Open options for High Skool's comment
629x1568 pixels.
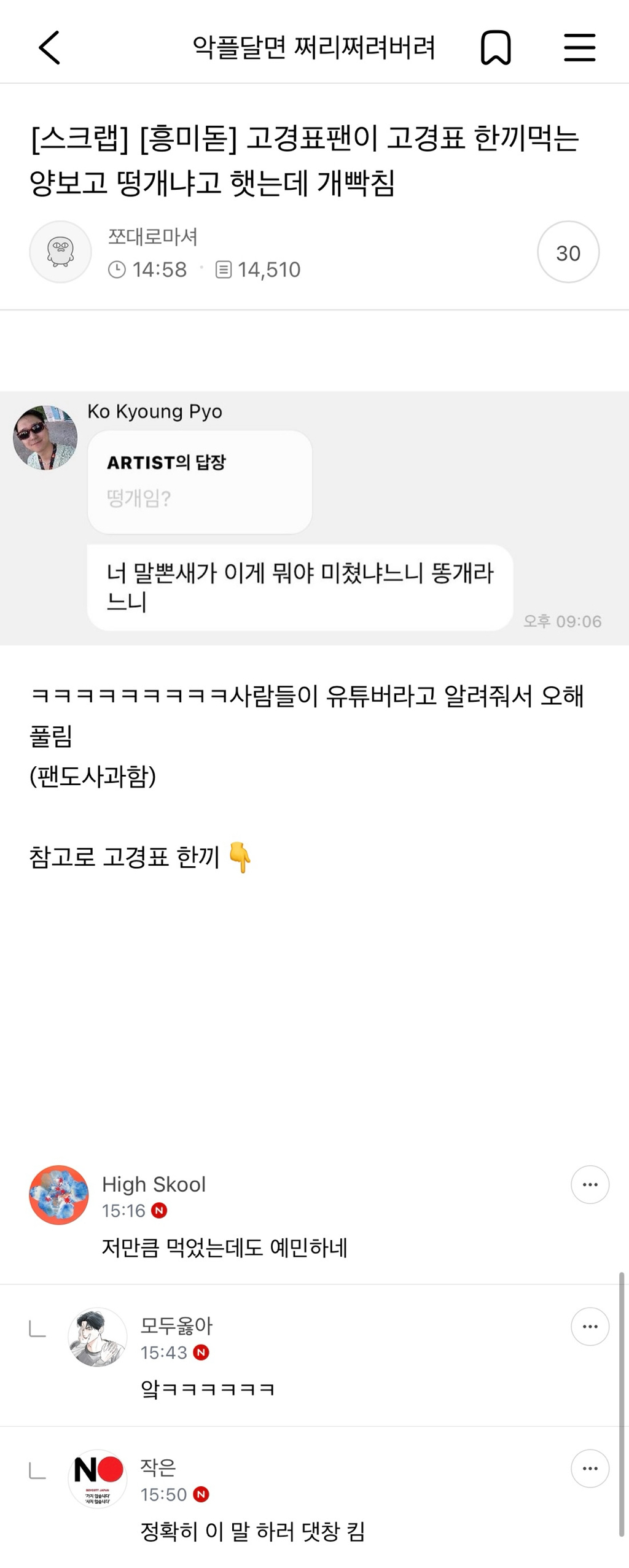click(590, 1184)
